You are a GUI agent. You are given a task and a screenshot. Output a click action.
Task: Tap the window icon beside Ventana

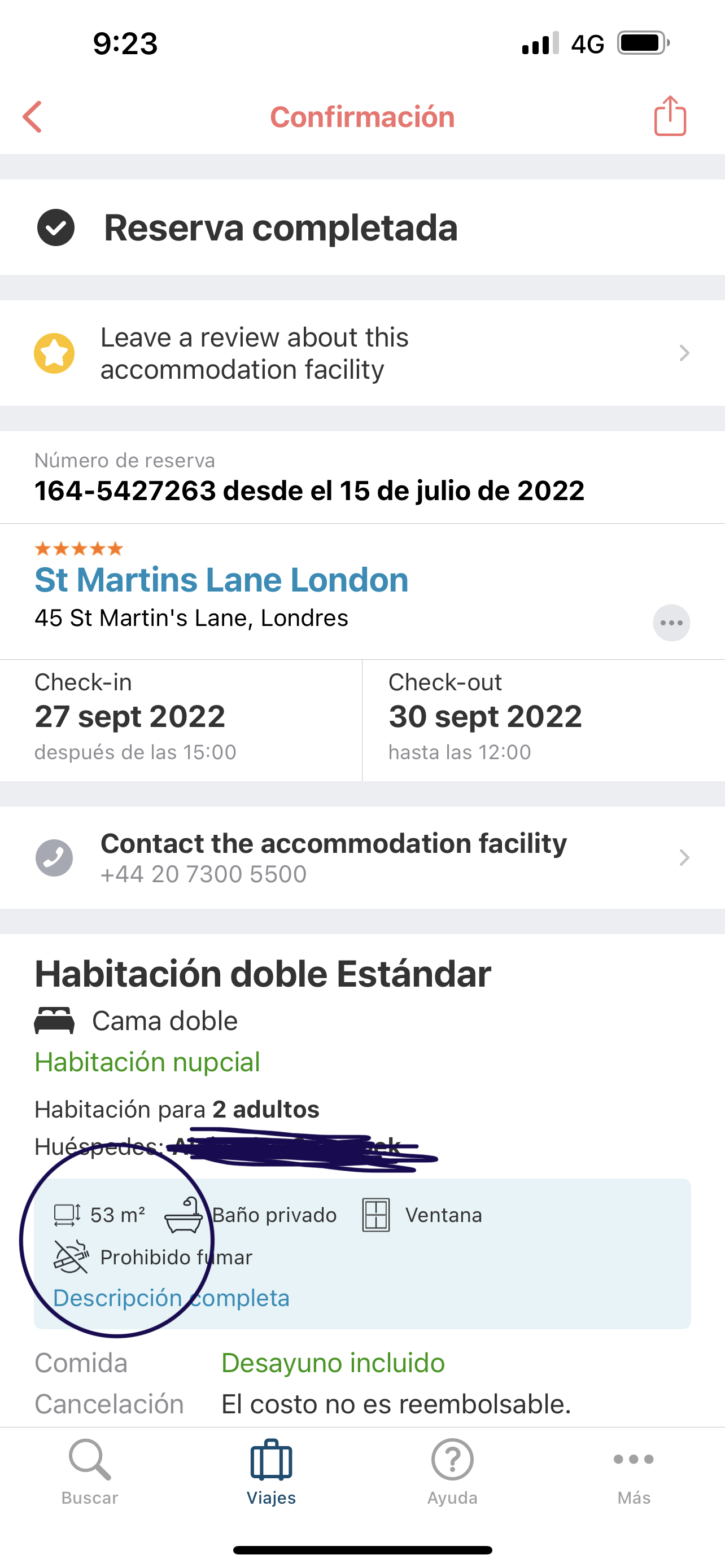(375, 1212)
